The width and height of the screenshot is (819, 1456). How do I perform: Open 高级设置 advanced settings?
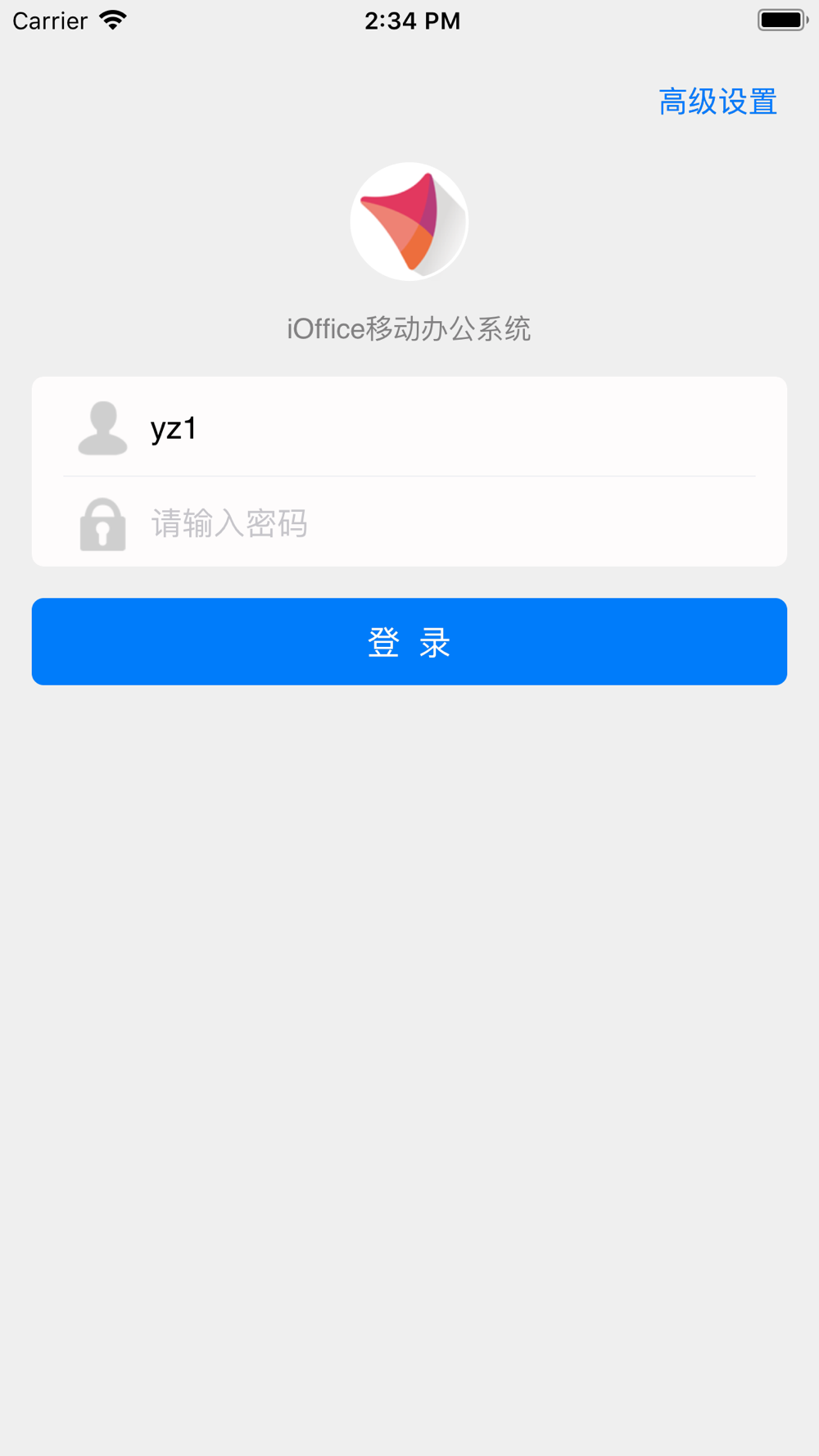pyautogui.click(x=717, y=102)
